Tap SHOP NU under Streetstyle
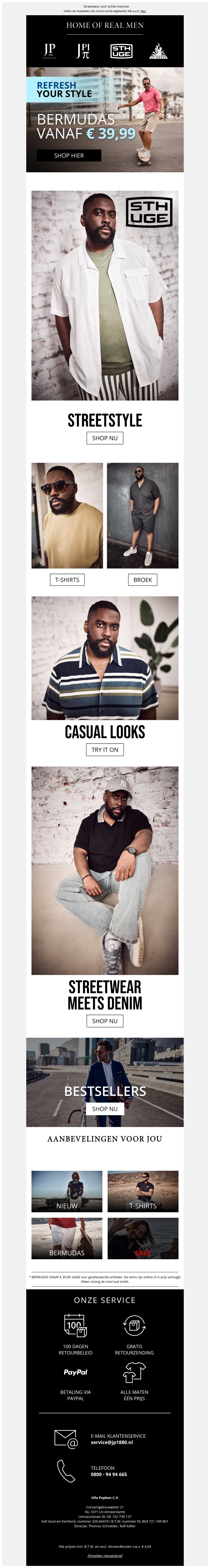 [x=105, y=438]
